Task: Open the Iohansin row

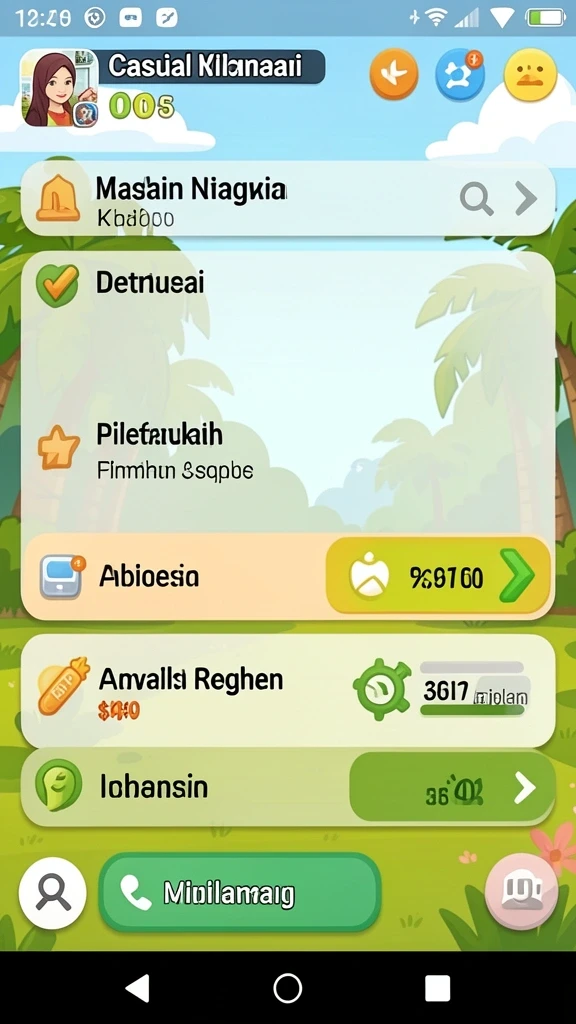Action: click(x=288, y=787)
